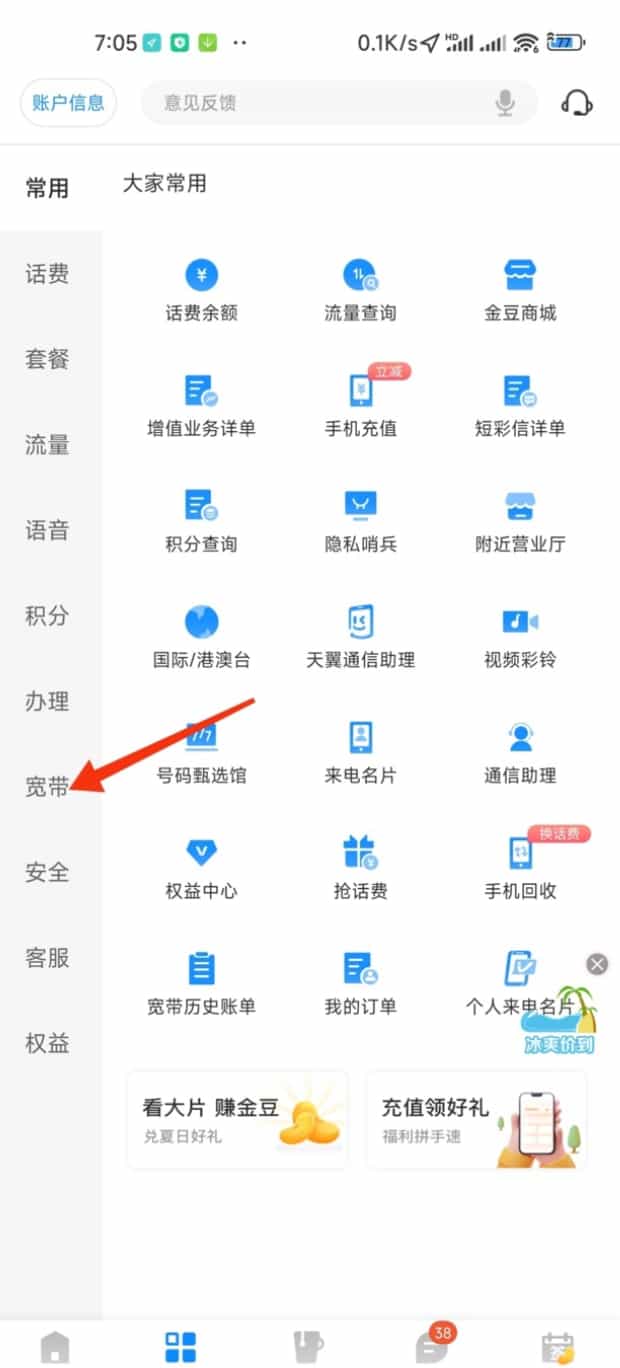Screen dimensions: 620x1368
Task: View 积分查询
Action: (x=201, y=521)
